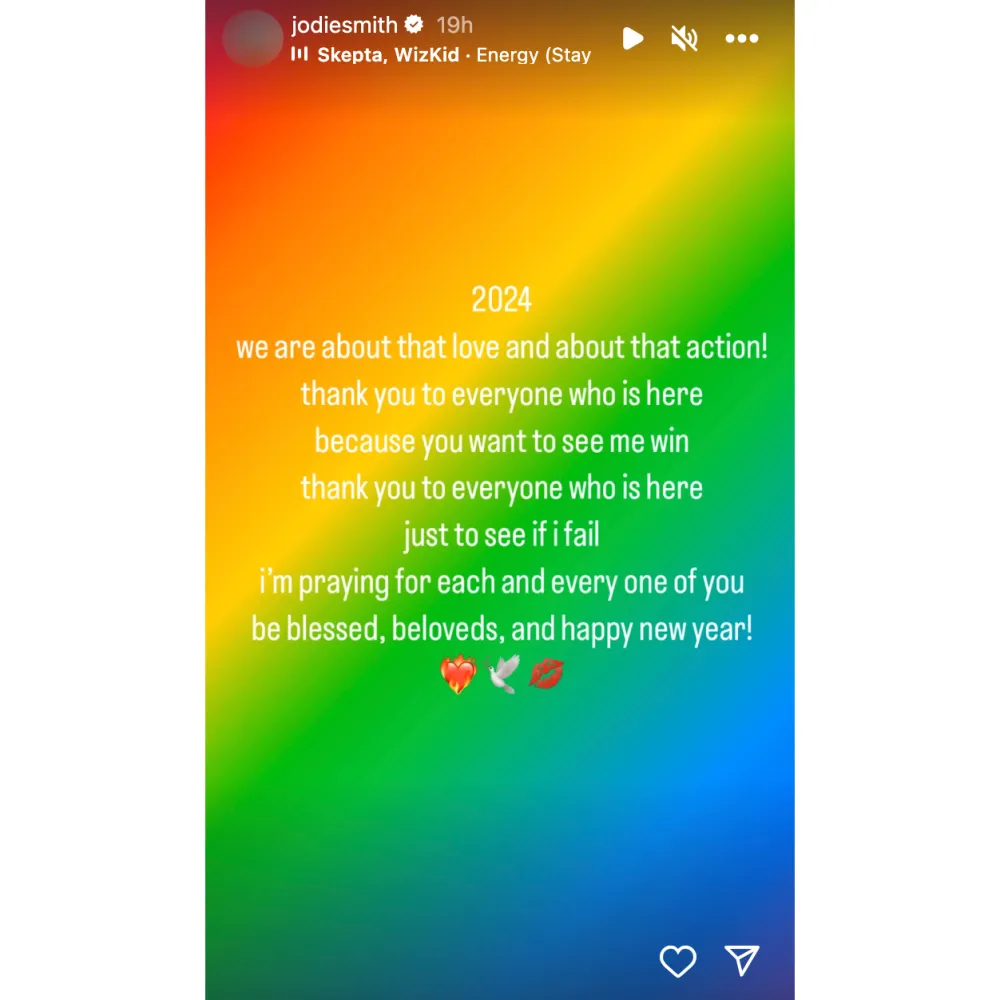Open the Skepta, WizKid music track
Image resolution: width=1000 pixels, height=1000 pixels.
point(440,55)
